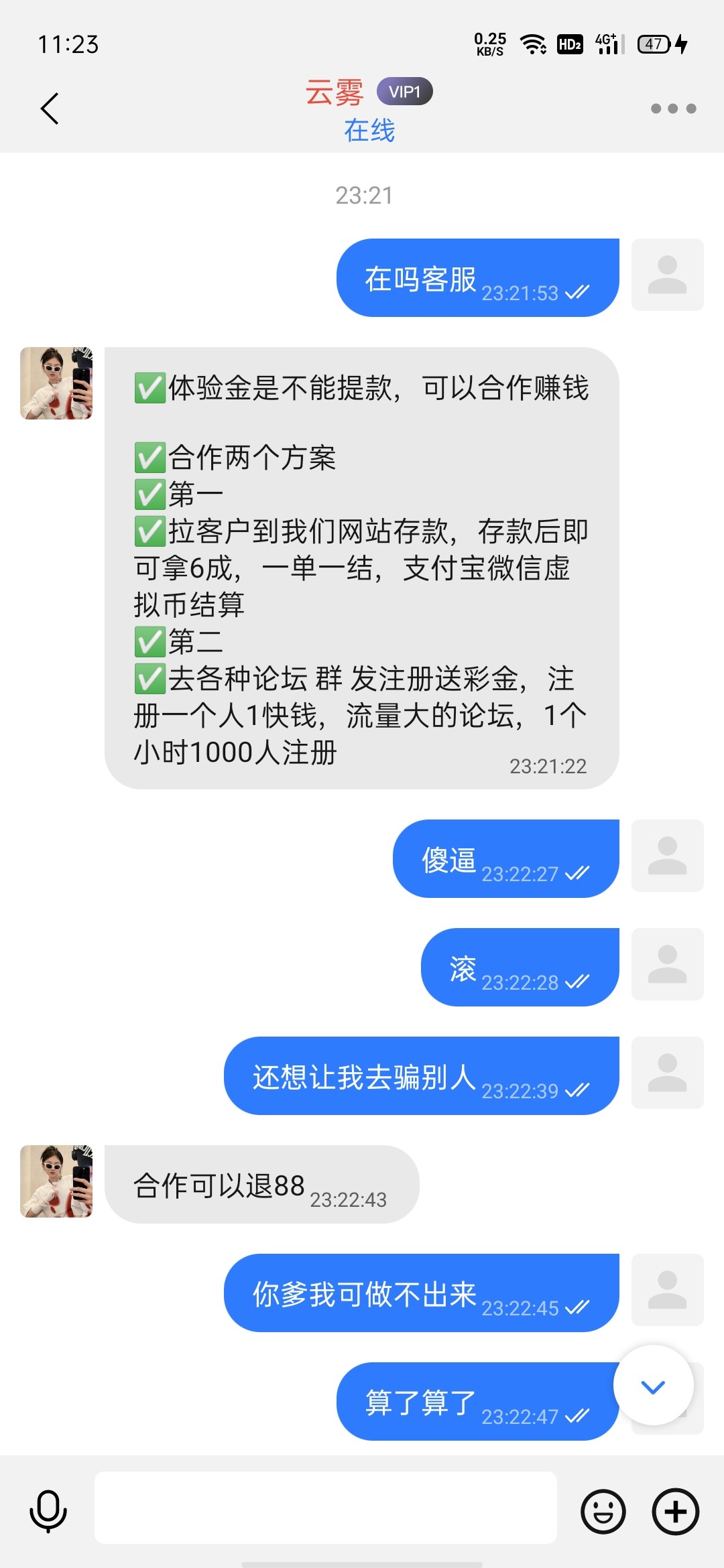Open the plus attachment menu
724x1568 pixels.
coord(676,1511)
